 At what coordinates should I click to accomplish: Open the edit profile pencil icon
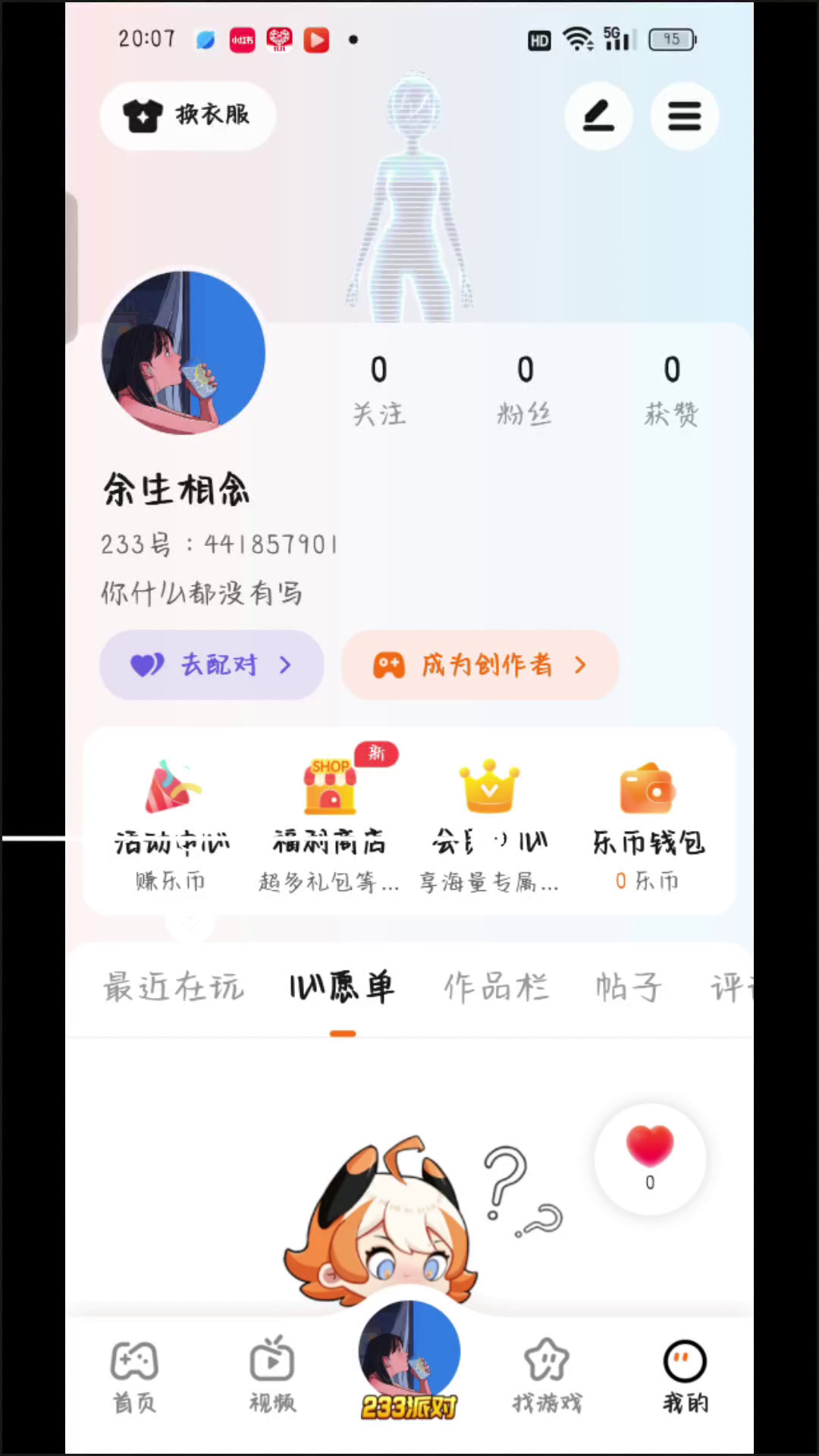tap(598, 116)
